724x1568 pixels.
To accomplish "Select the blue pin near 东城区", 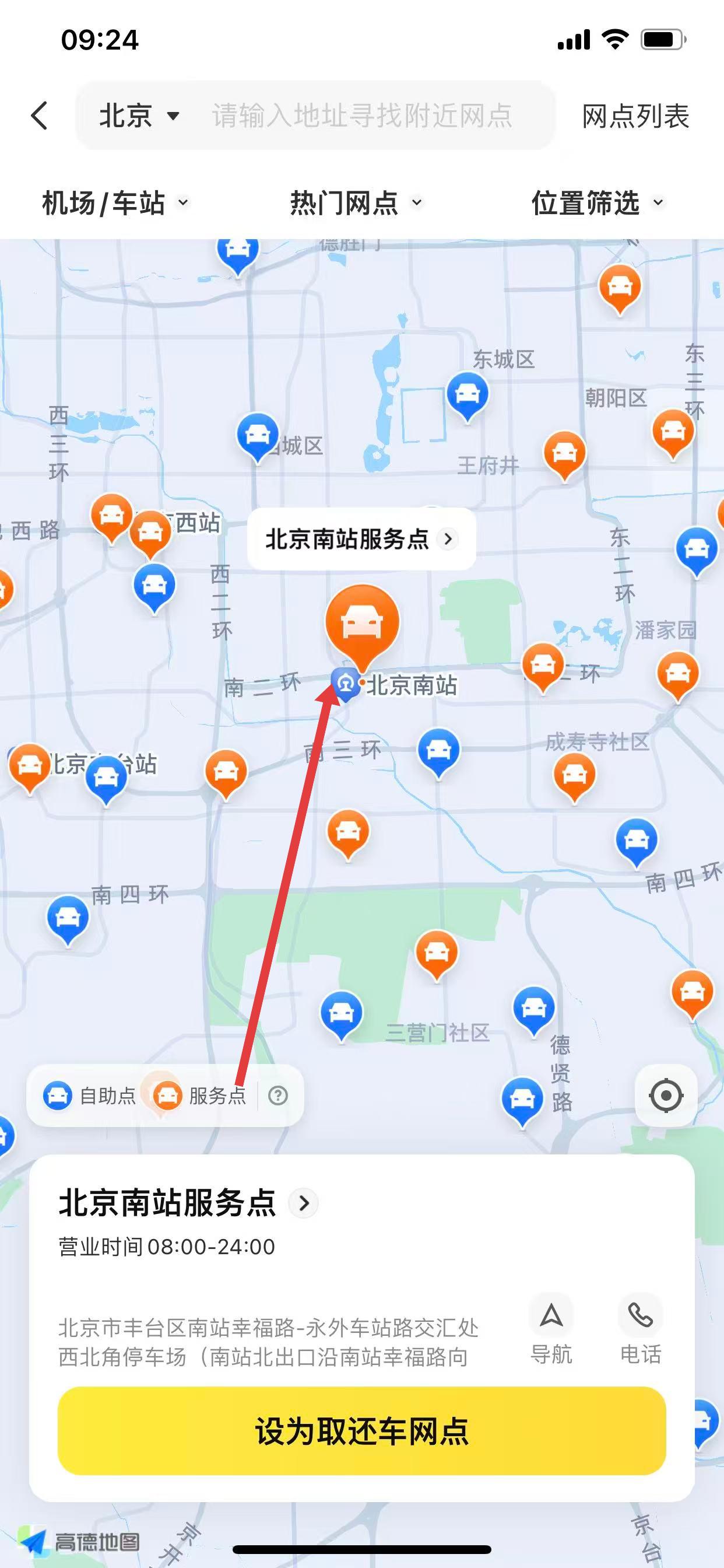I will click(x=468, y=395).
